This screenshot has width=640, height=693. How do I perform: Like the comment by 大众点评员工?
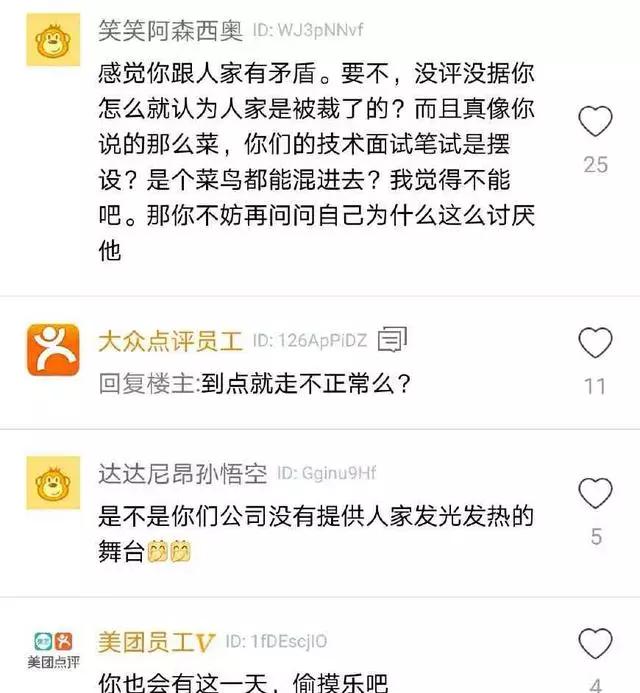596,343
